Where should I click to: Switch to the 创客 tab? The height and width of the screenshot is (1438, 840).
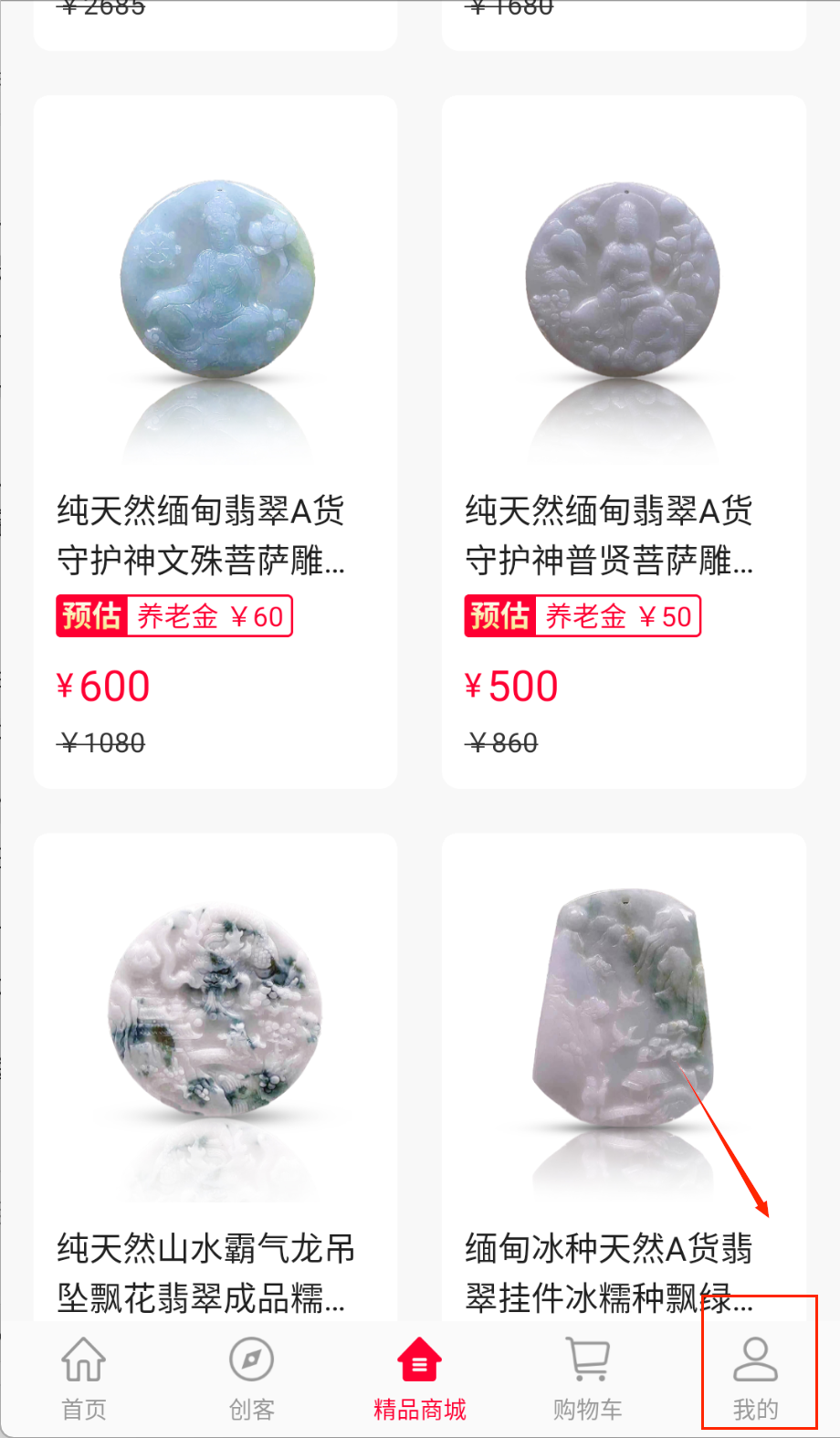[x=252, y=1379]
